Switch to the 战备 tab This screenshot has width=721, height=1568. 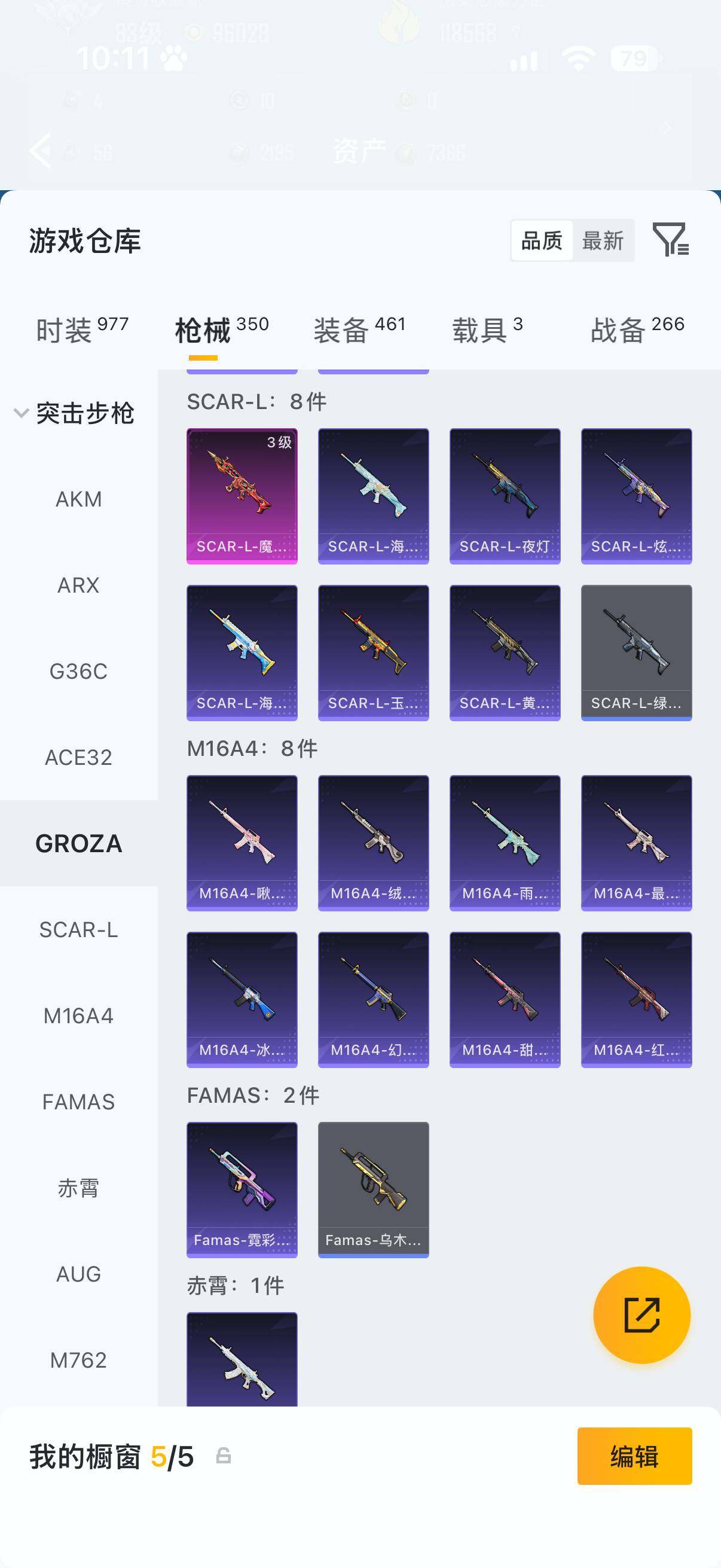pos(638,330)
